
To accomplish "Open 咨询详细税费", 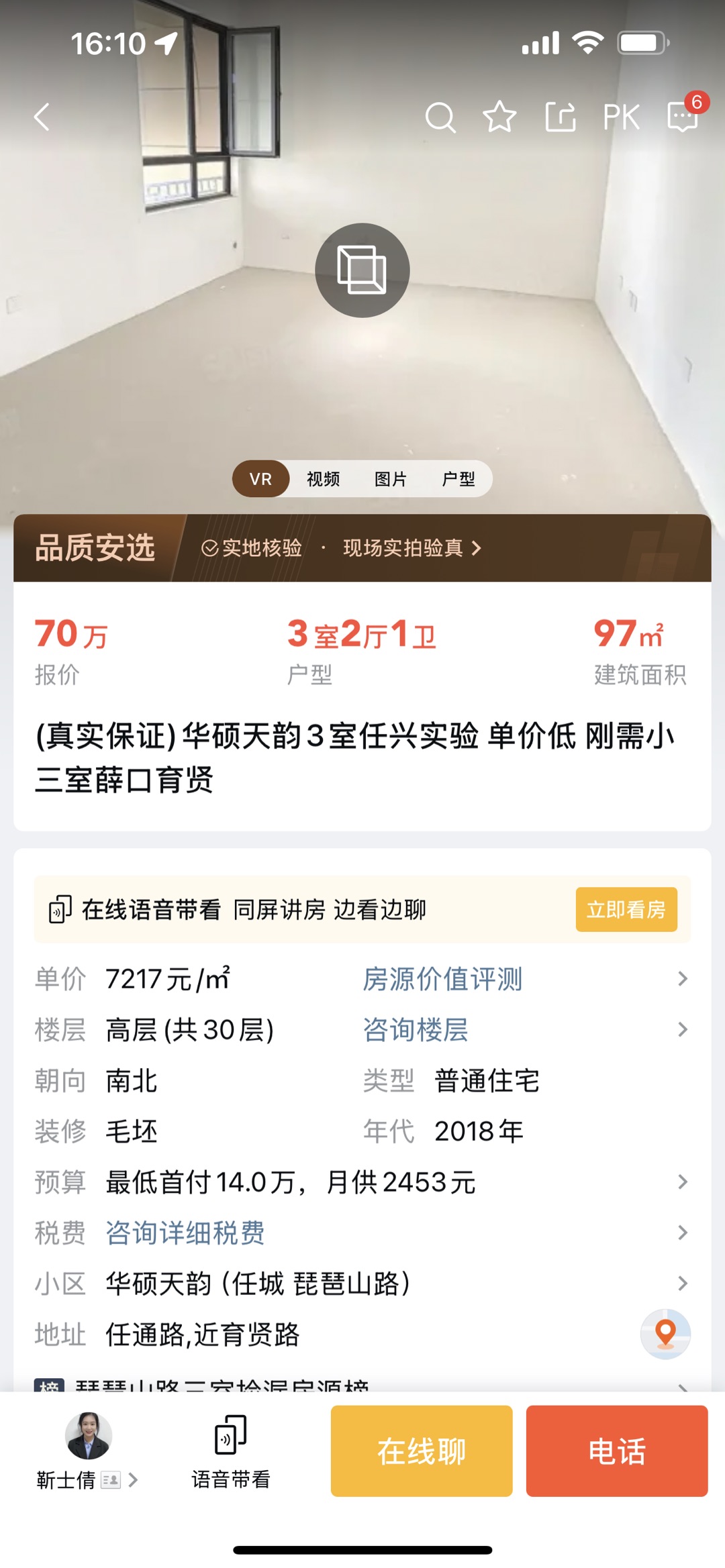I will coord(185,1233).
